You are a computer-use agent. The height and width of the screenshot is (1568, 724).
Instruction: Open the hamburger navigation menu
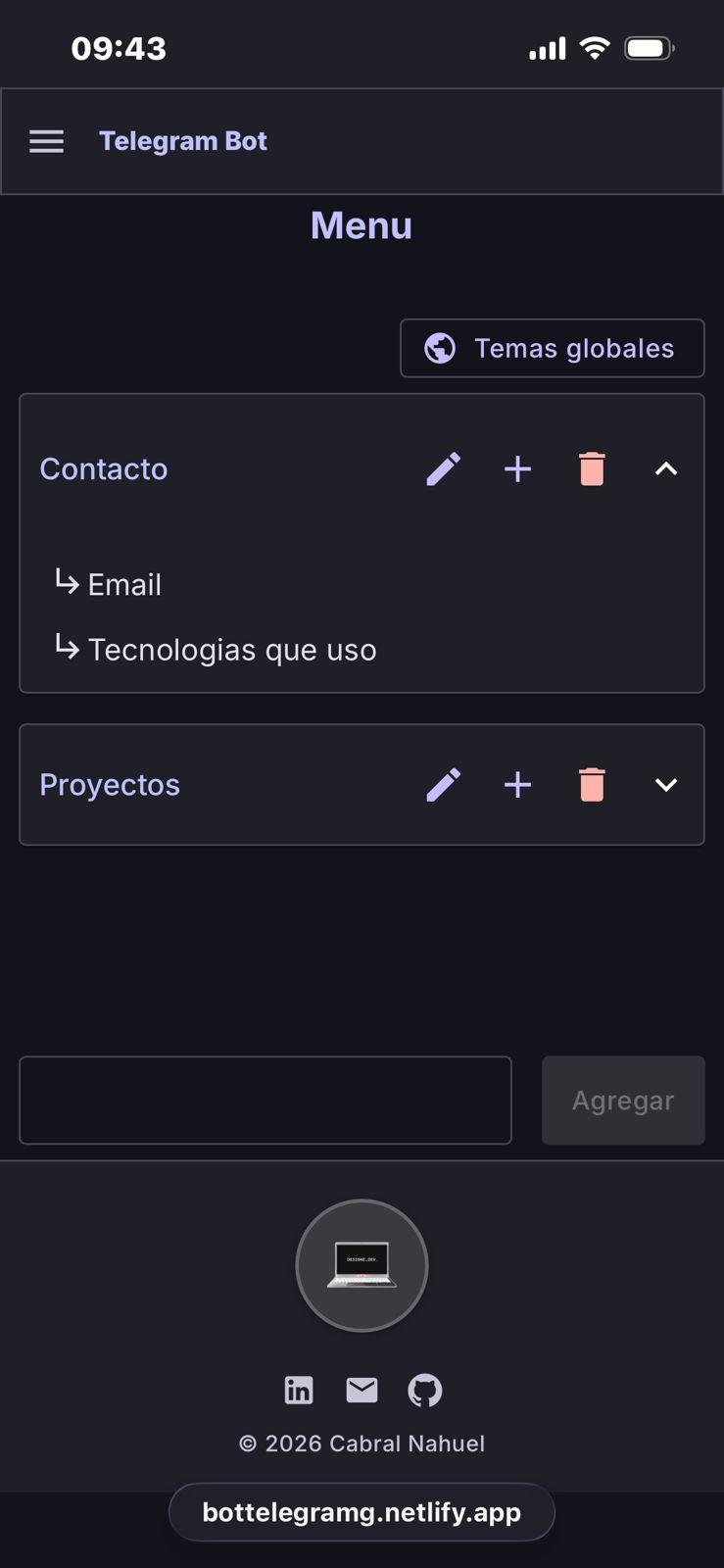point(46,141)
